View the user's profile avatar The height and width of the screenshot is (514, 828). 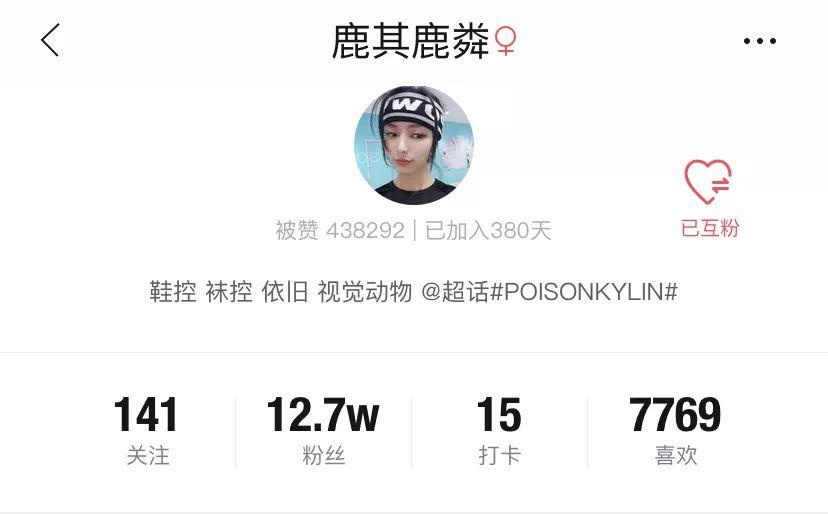coord(413,146)
